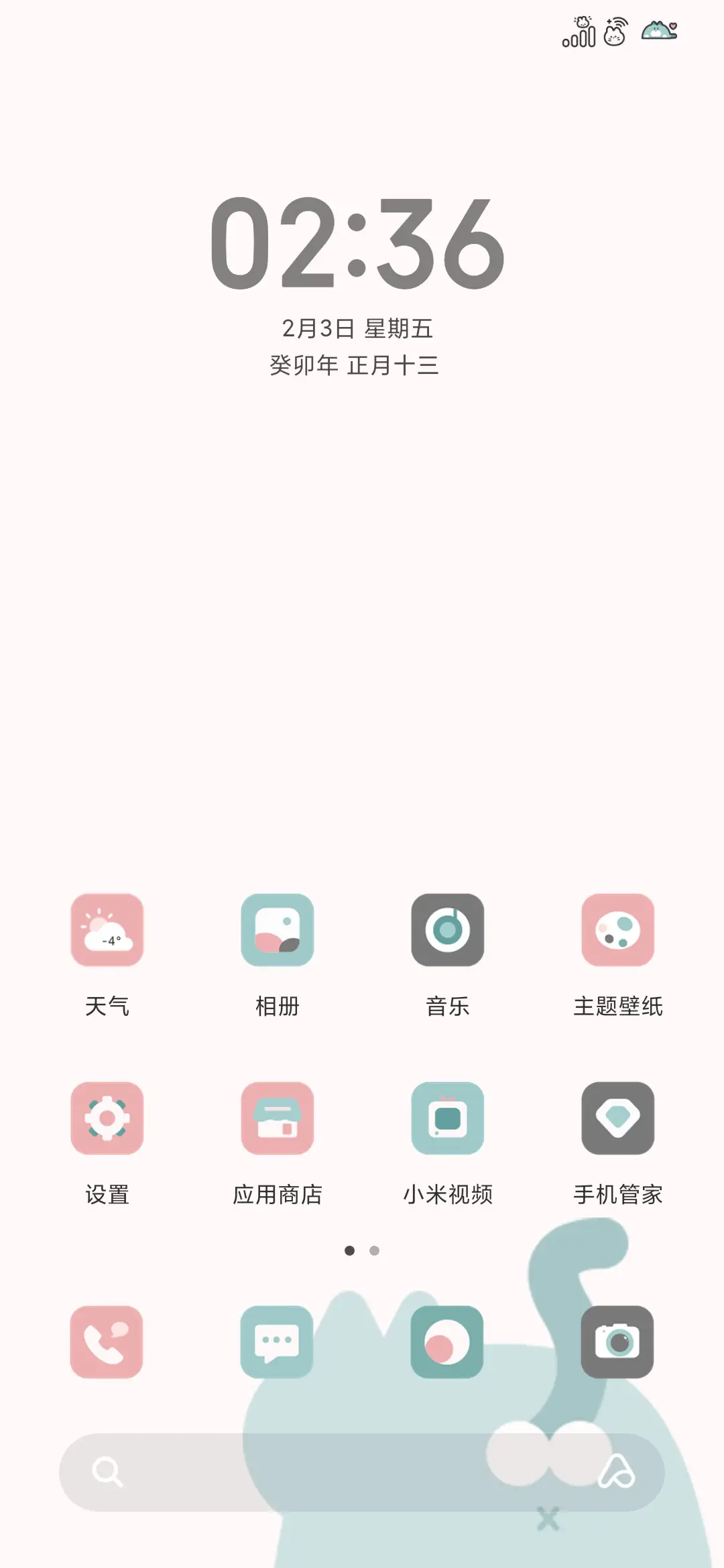Open 主题壁纸 to change themes
Screen dimensions: 724x1568
618,933
